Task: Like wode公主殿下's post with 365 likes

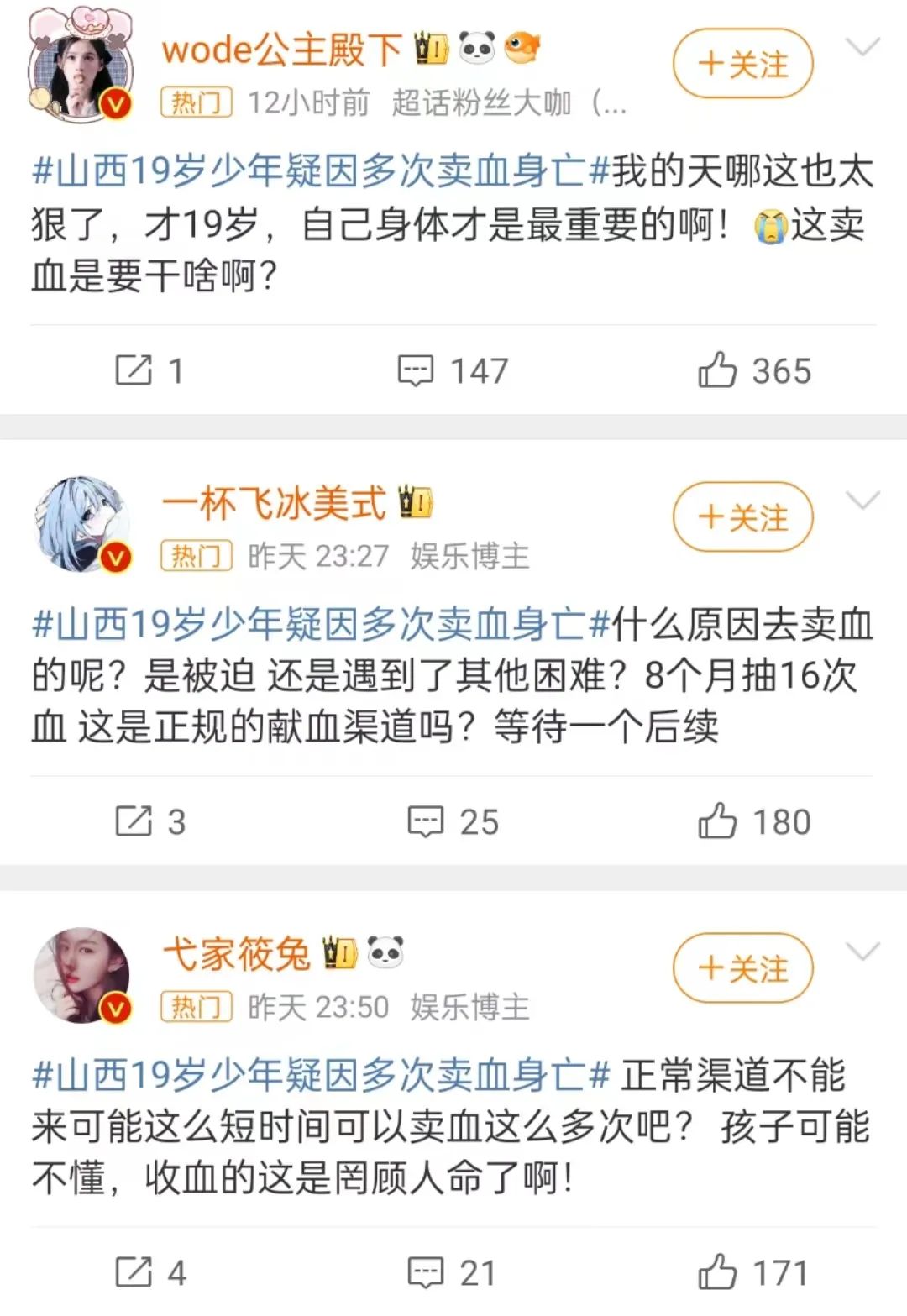Action: click(753, 371)
